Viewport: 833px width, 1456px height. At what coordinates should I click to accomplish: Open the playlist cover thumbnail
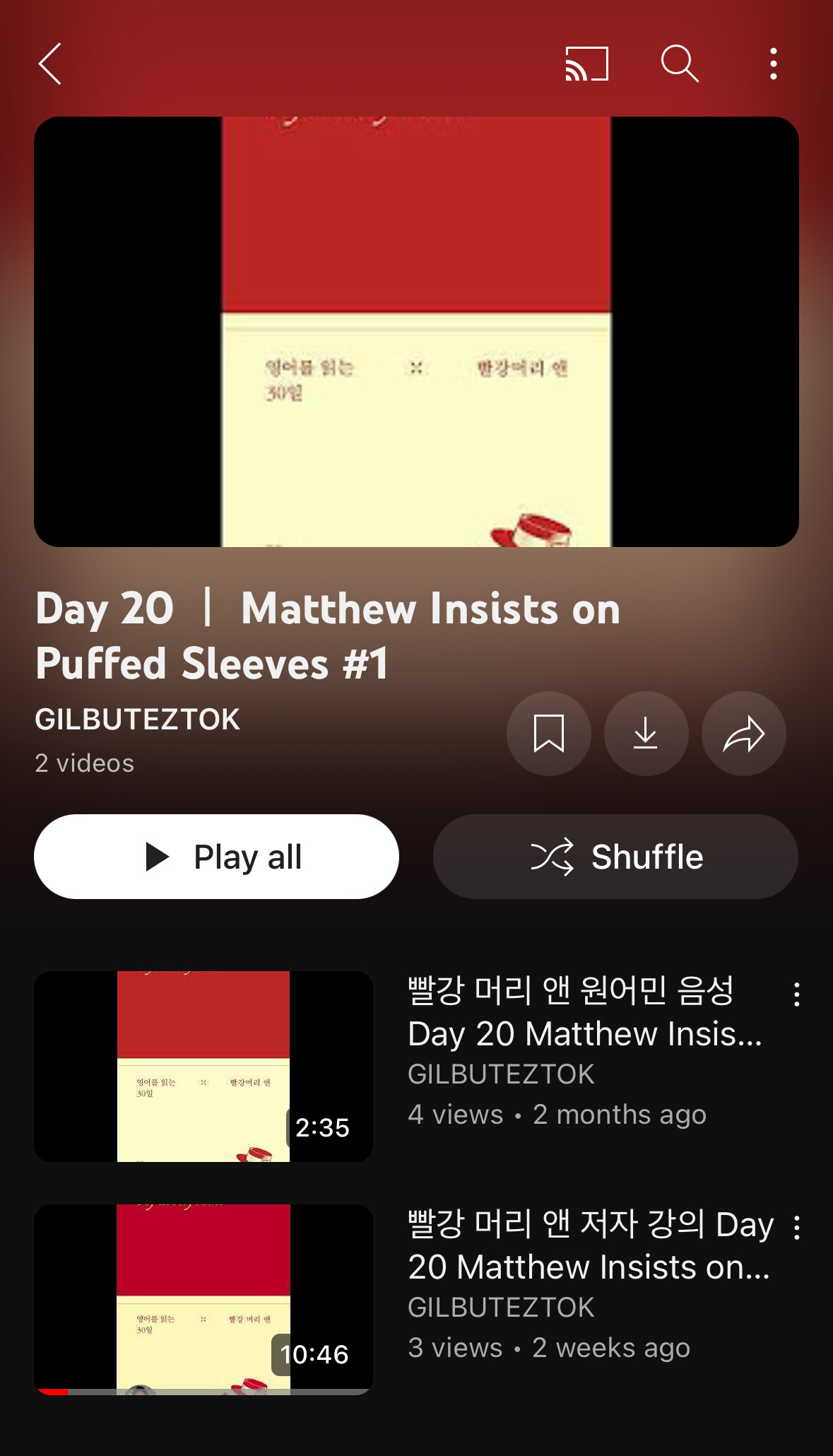416,331
